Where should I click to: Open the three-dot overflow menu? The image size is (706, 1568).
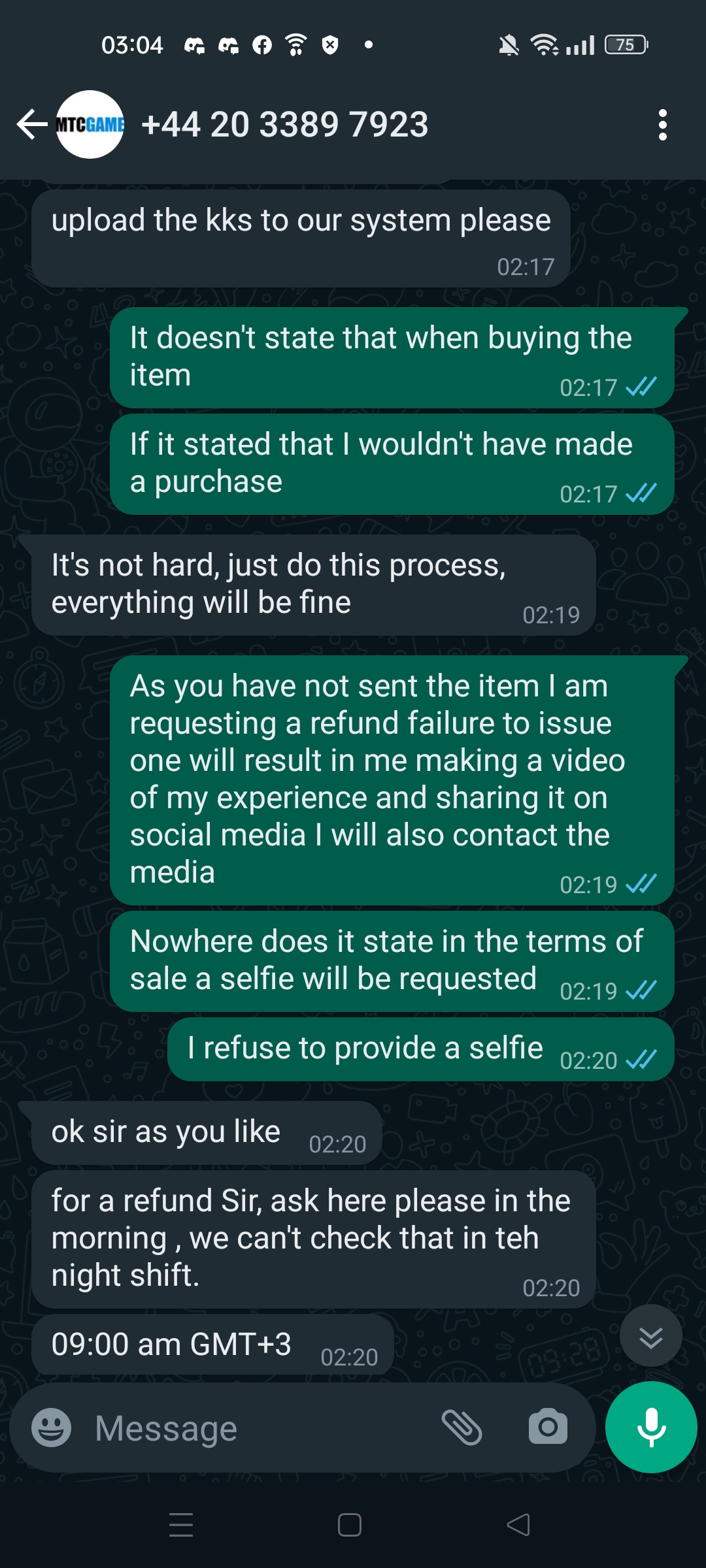(663, 124)
